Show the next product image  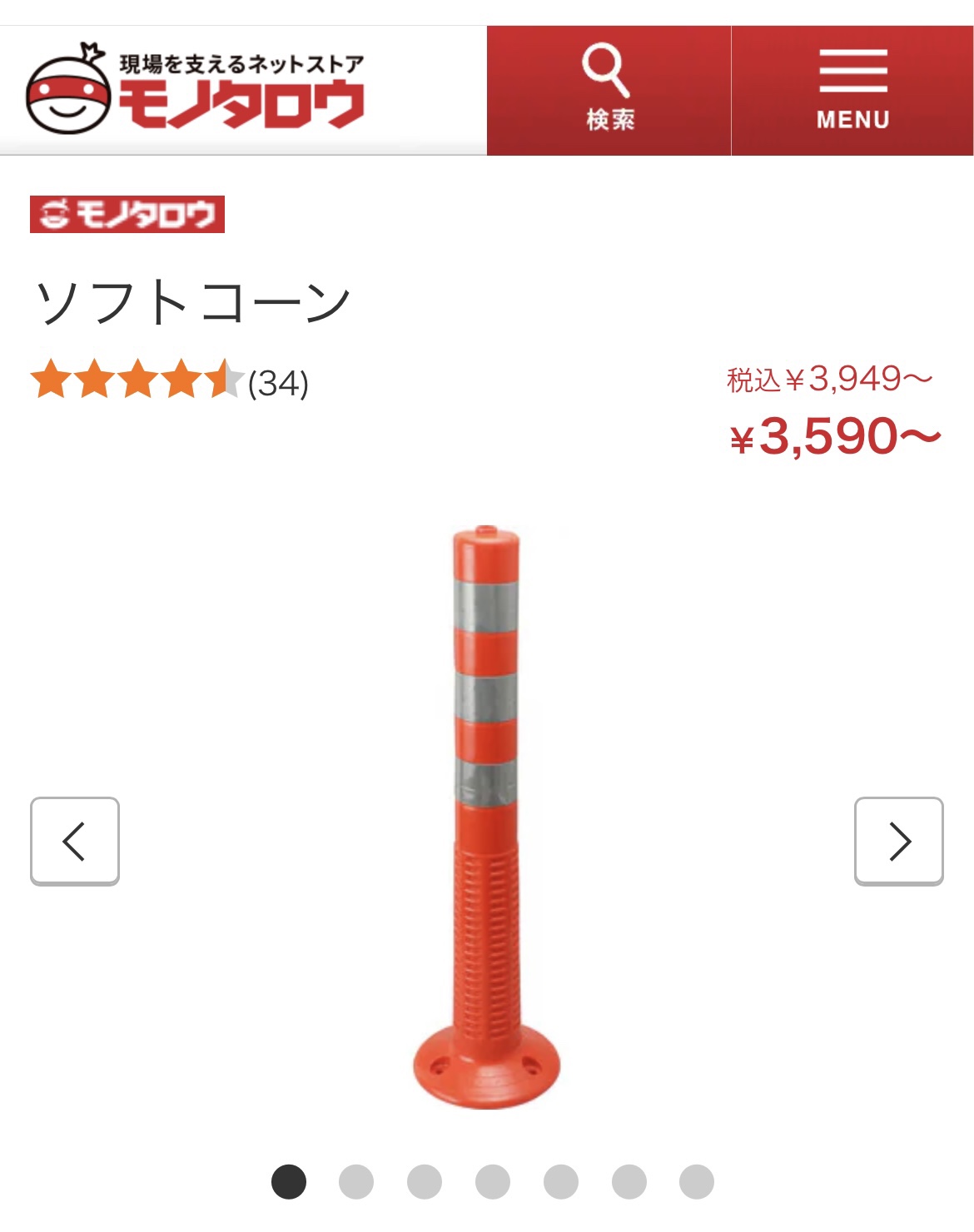click(898, 841)
